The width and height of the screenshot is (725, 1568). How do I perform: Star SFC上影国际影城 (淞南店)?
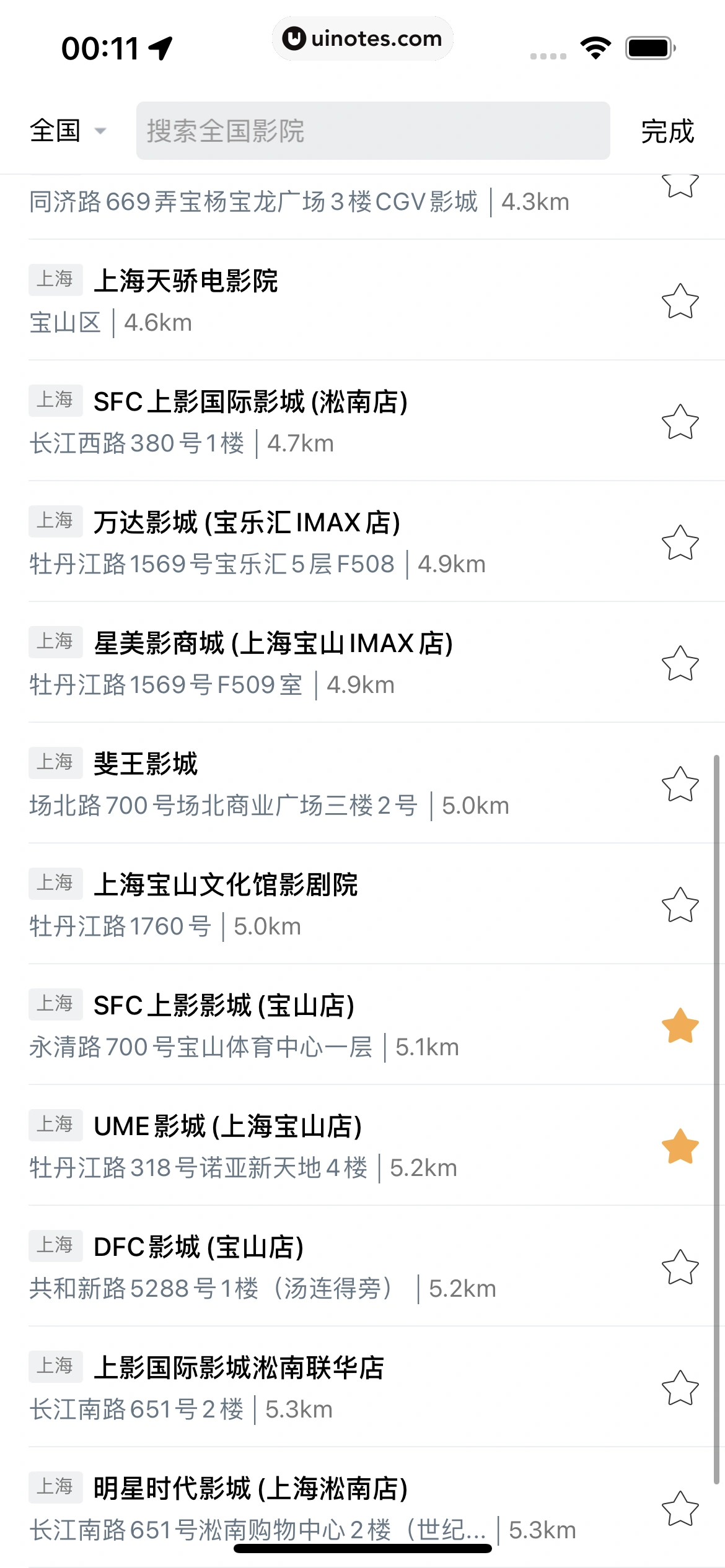pos(680,422)
